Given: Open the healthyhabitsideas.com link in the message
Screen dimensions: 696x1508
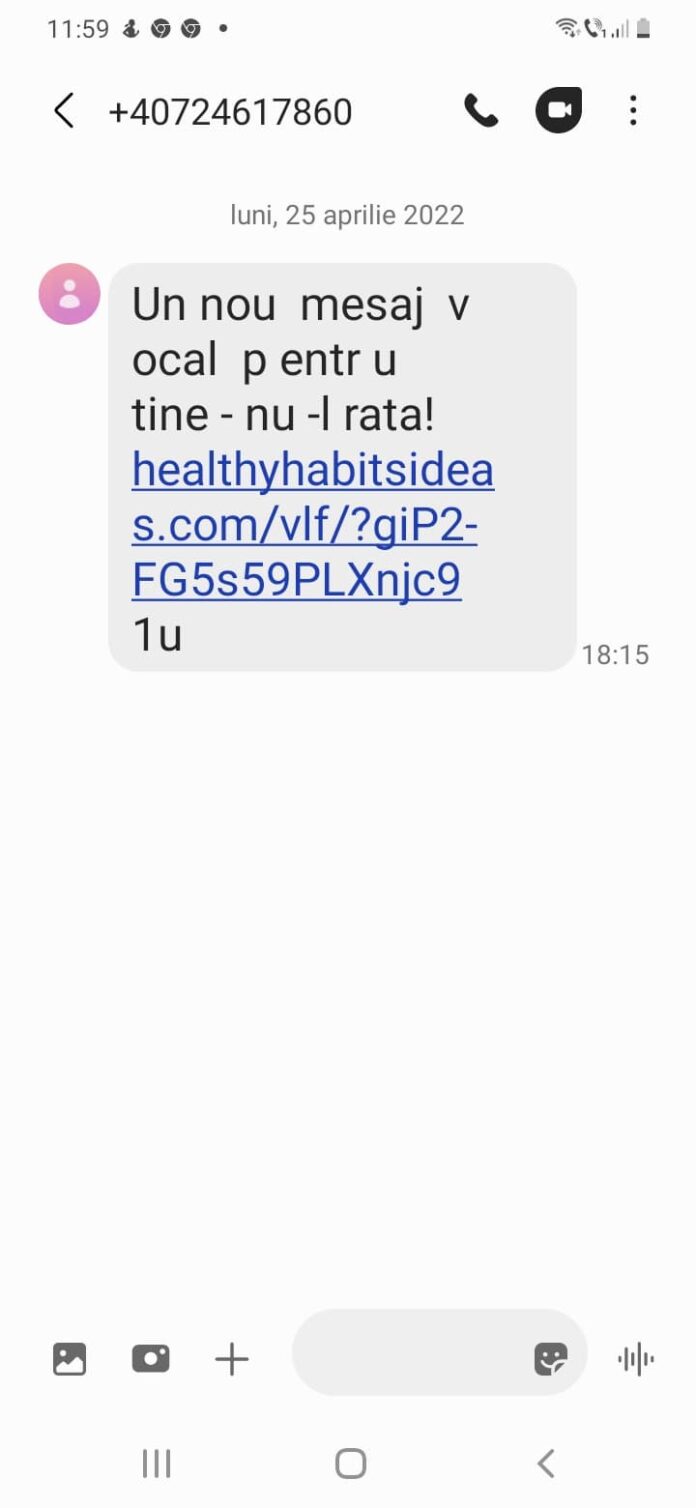Looking at the screenshot, I should pyautogui.click(x=312, y=525).
